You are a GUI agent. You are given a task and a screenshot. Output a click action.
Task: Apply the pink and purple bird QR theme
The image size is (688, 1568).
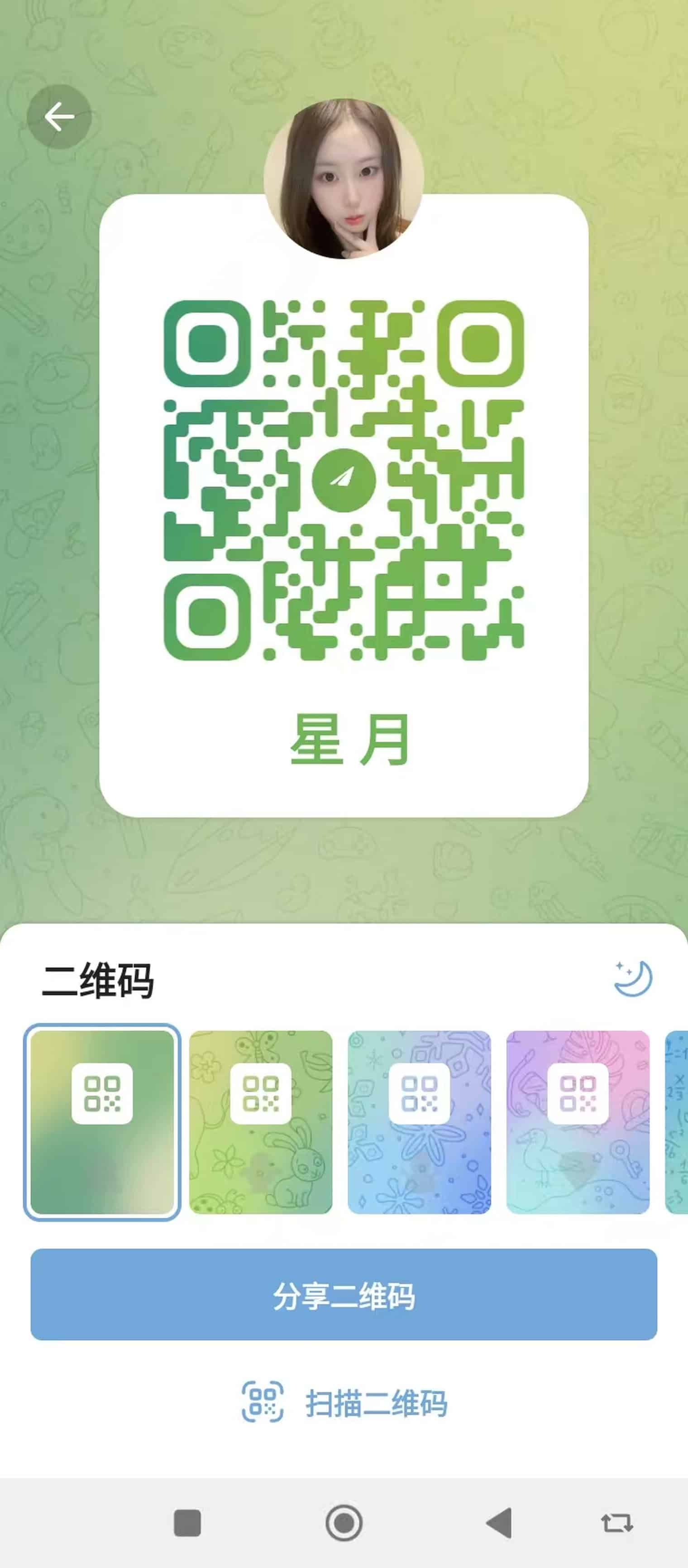[578, 1122]
